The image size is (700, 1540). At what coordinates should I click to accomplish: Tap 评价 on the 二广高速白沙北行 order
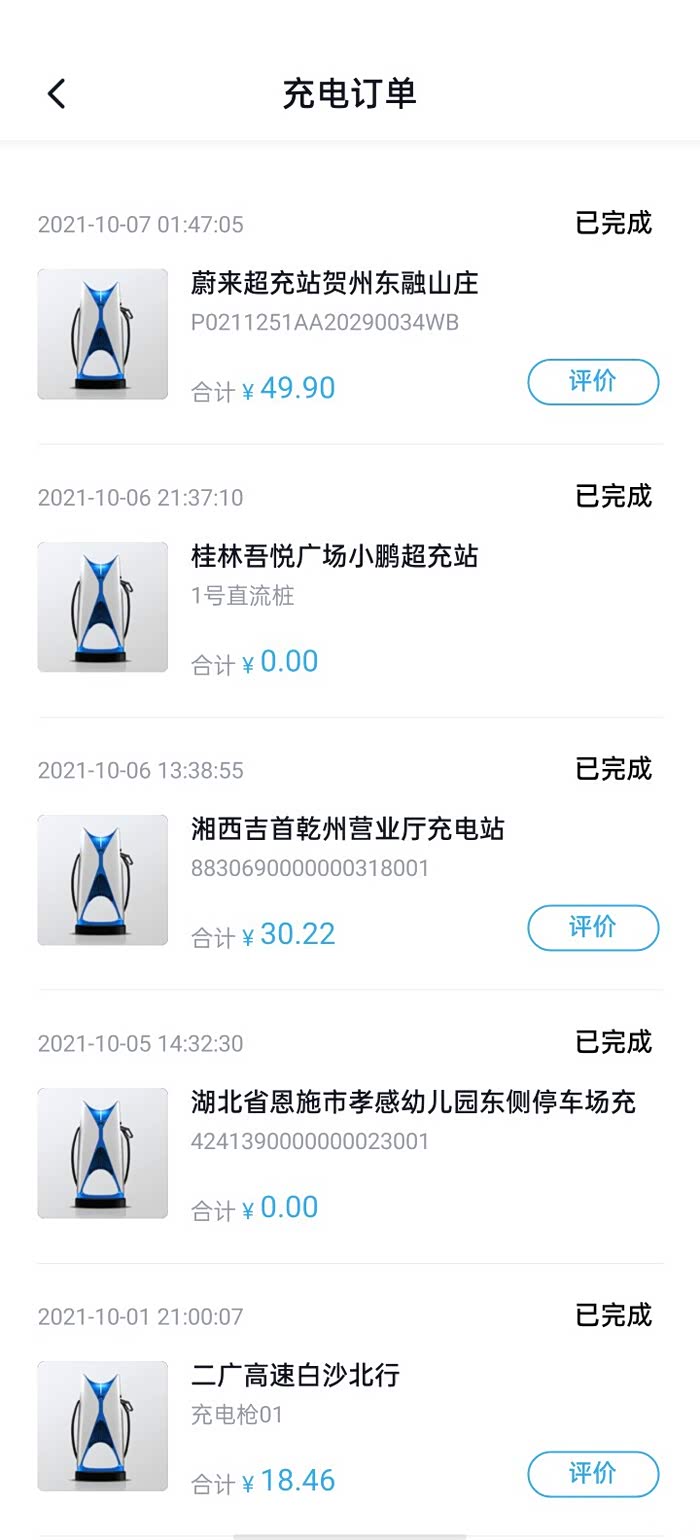click(x=593, y=1474)
